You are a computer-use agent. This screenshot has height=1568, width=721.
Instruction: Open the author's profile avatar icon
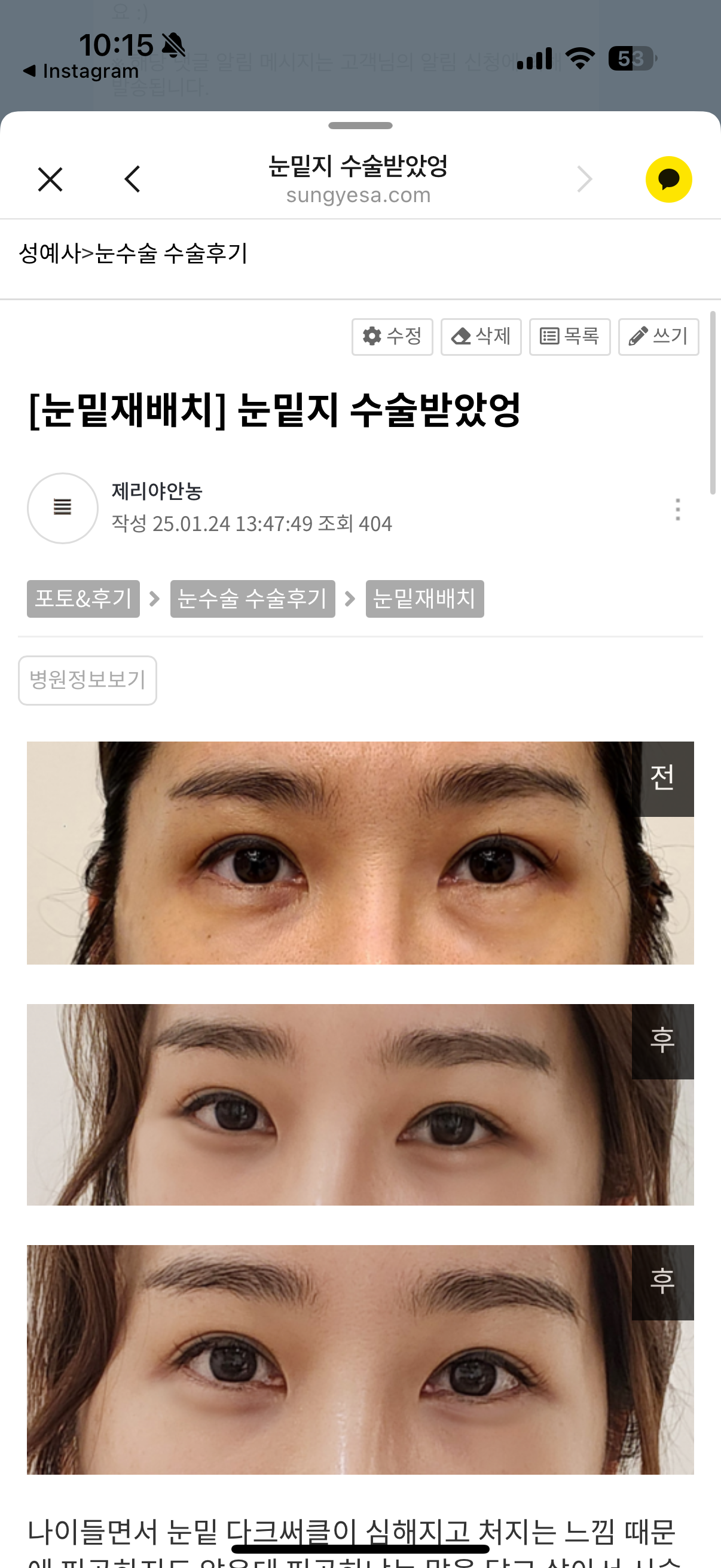coord(63,508)
